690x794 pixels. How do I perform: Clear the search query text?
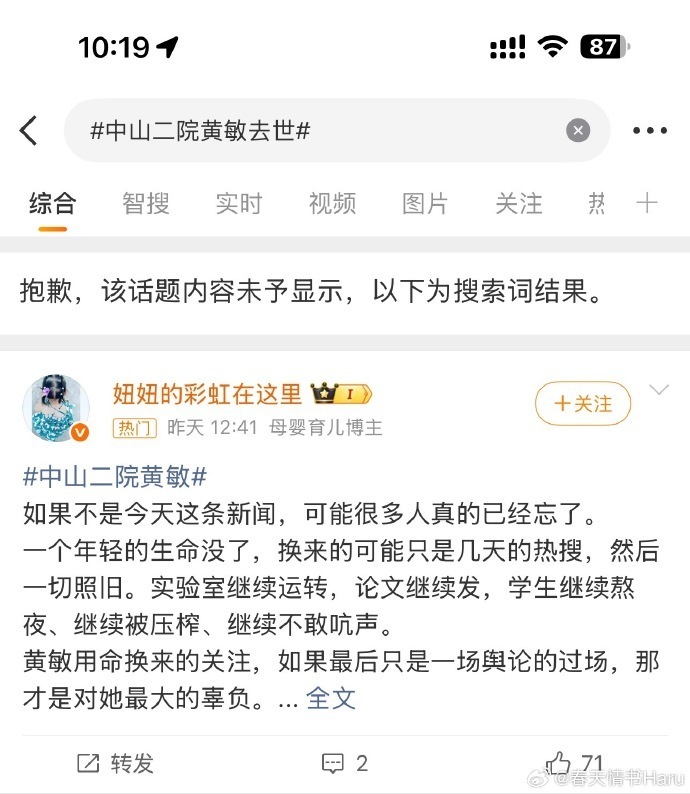[578, 130]
